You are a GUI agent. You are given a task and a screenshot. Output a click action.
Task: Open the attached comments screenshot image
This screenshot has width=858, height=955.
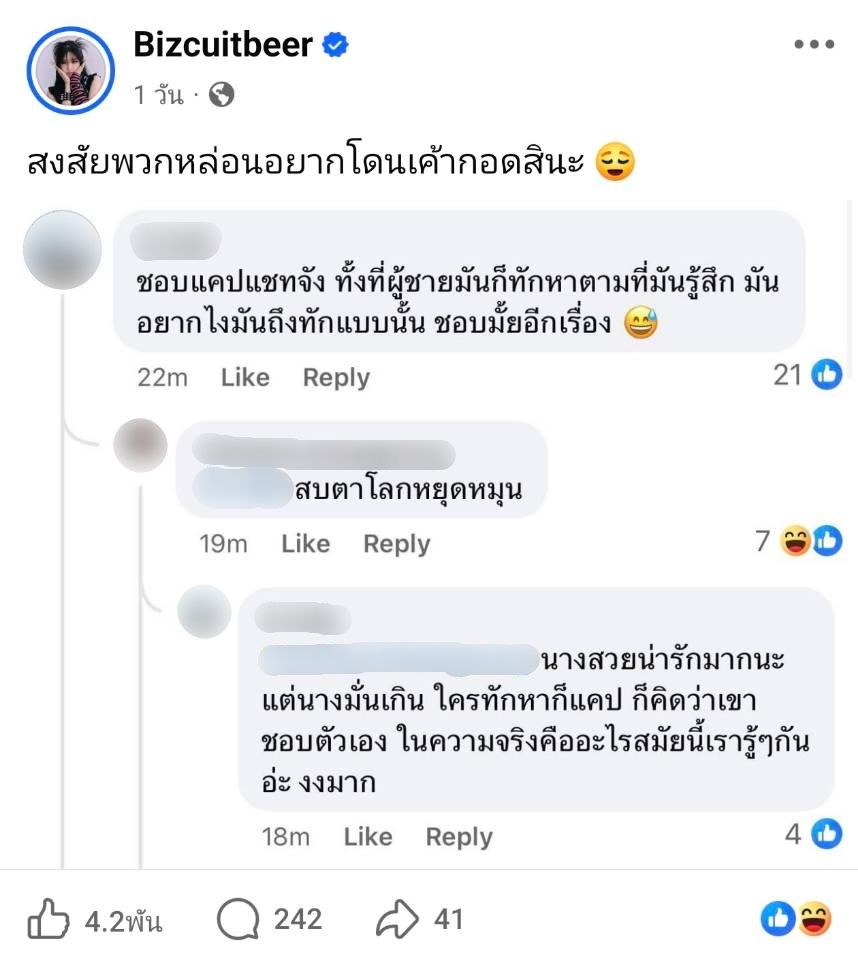(x=428, y=530)
